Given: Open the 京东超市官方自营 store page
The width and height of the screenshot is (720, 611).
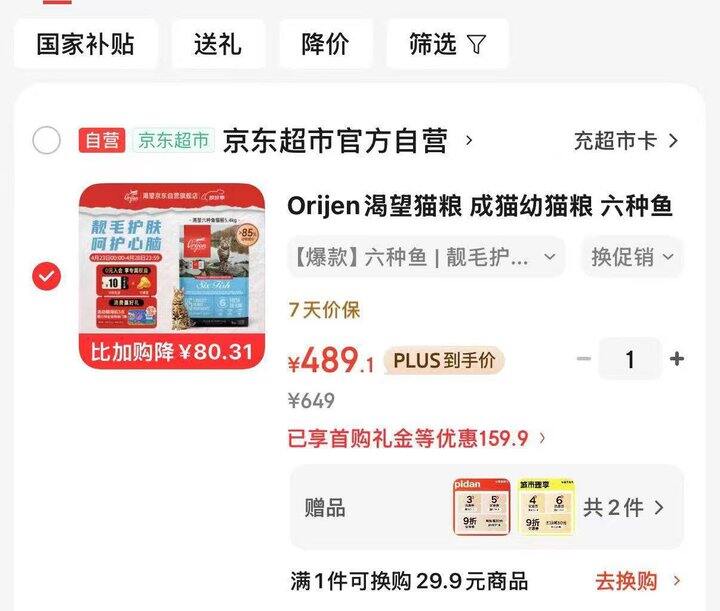Looking at the screenshot, I should (348, 140).
